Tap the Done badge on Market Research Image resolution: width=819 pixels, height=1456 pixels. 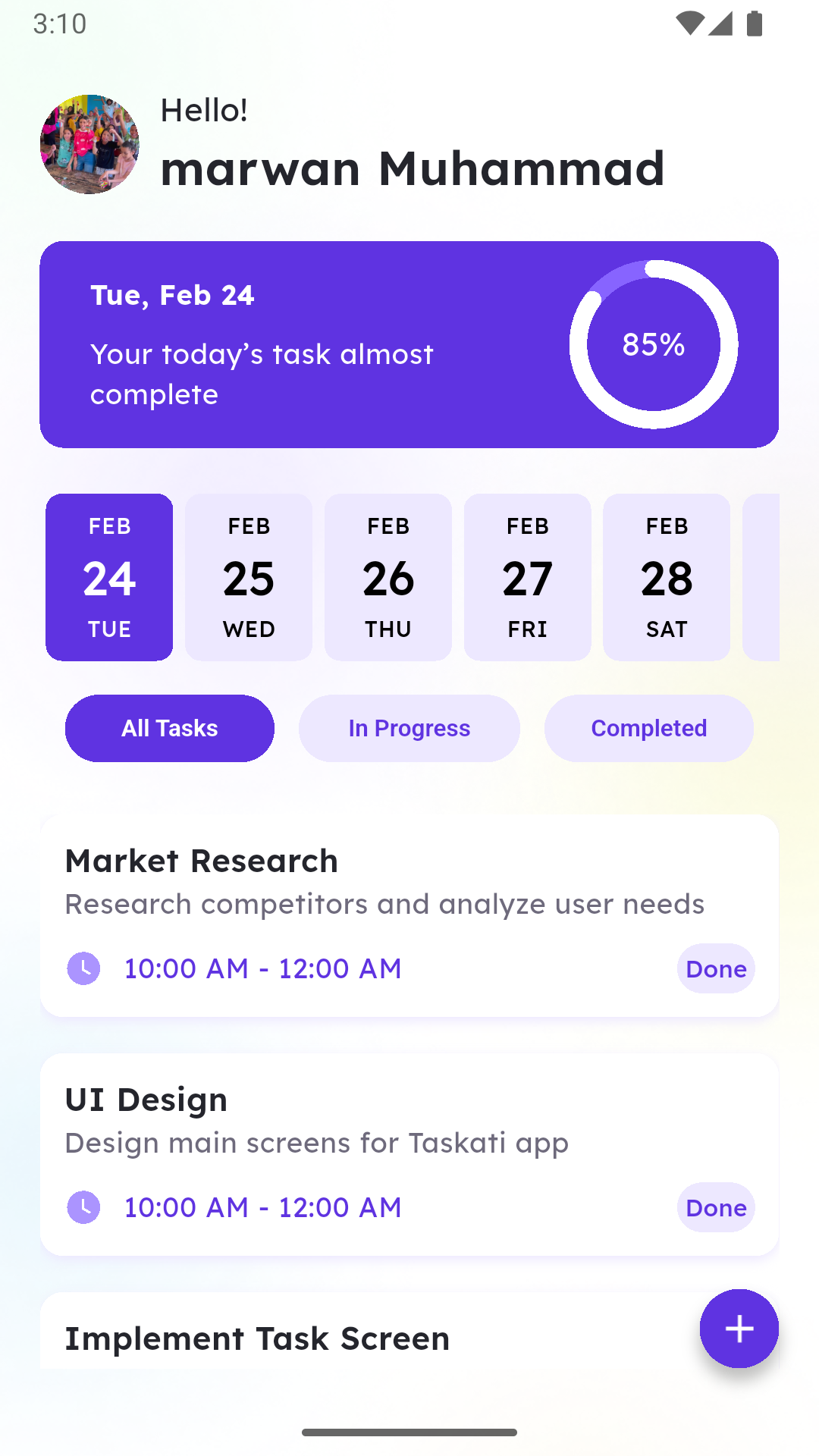pyautogui.click(x=716, y=968)
